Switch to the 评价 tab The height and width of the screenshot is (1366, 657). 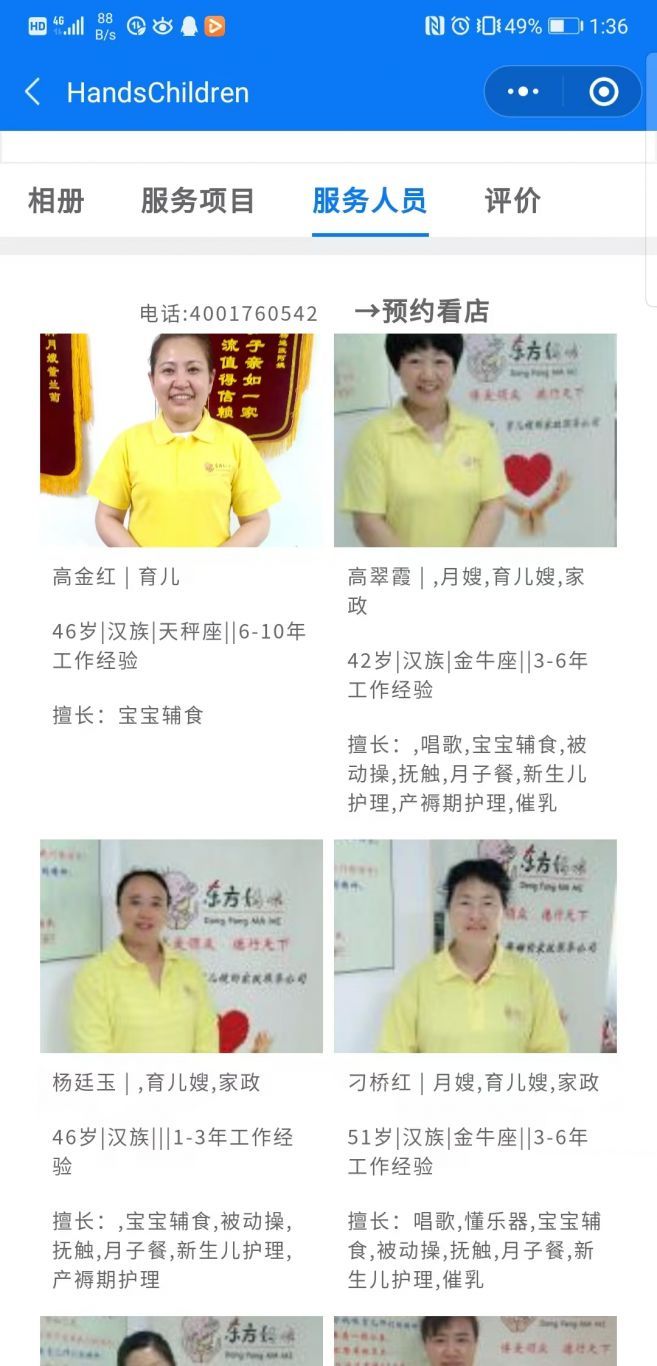click(512, 201)
